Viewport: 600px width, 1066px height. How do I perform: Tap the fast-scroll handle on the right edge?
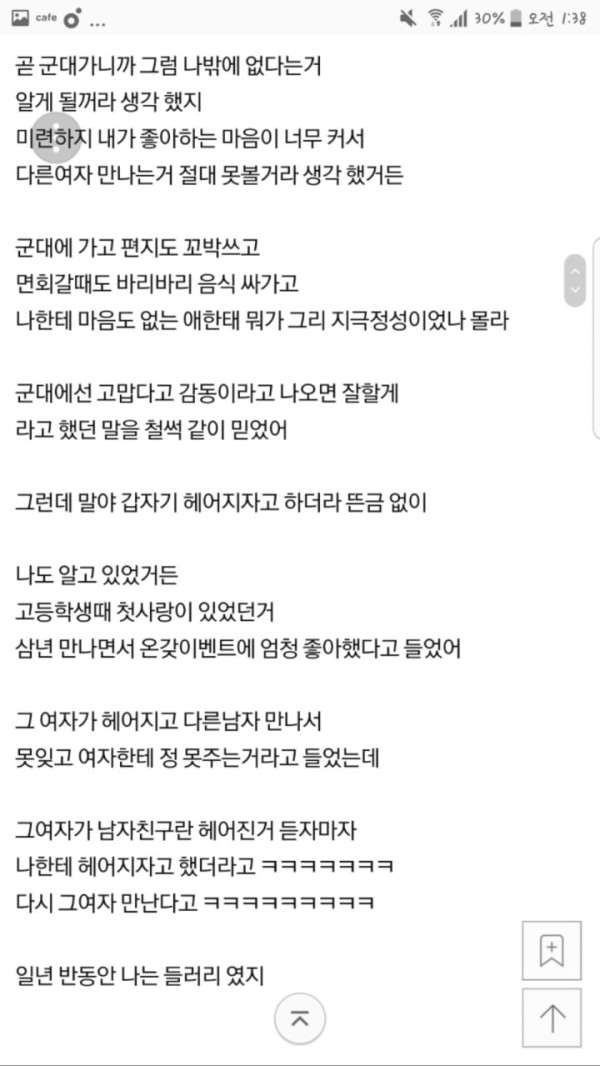[574, 279]
